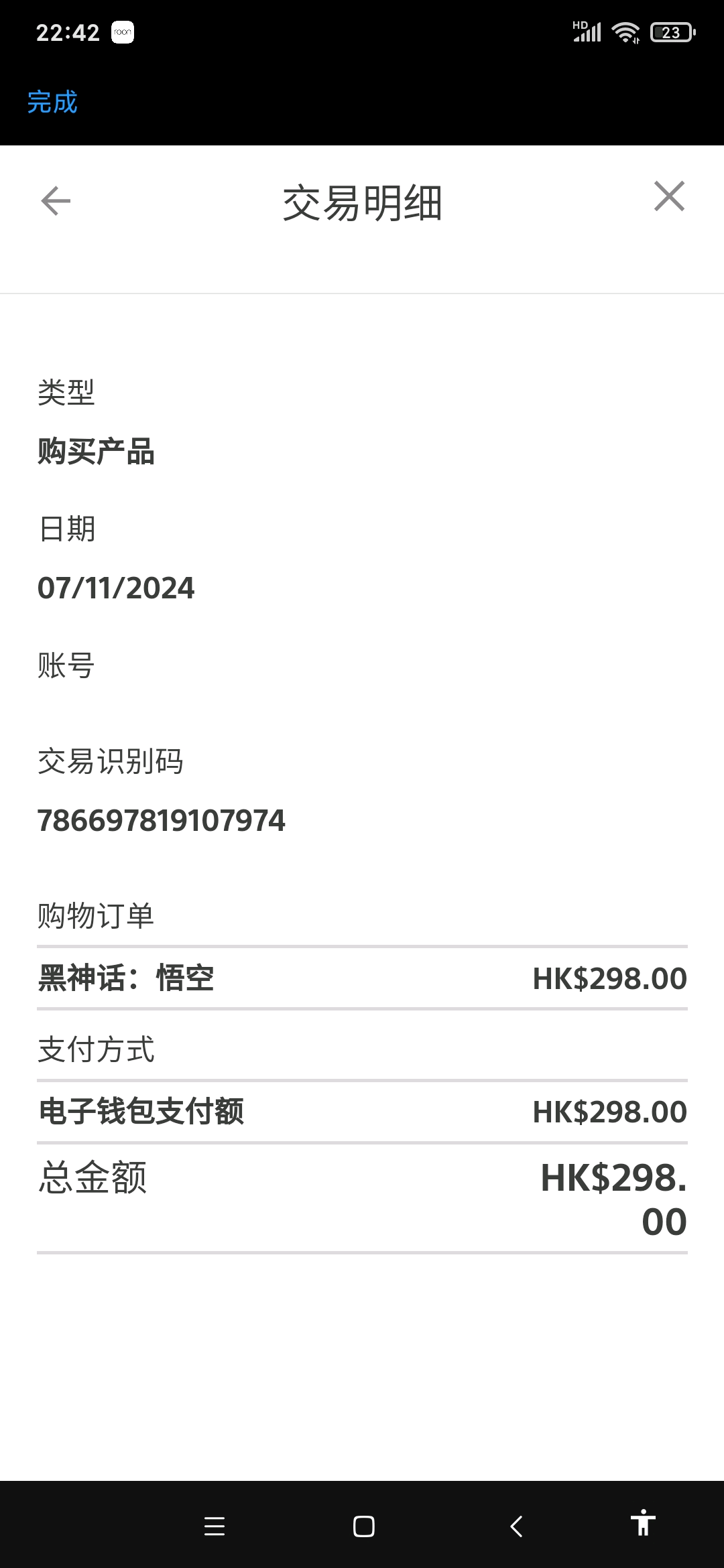Viewport: 724px width, 1568px height.
Task: Go to the system home screen
Action: [x=363, y=1526]
